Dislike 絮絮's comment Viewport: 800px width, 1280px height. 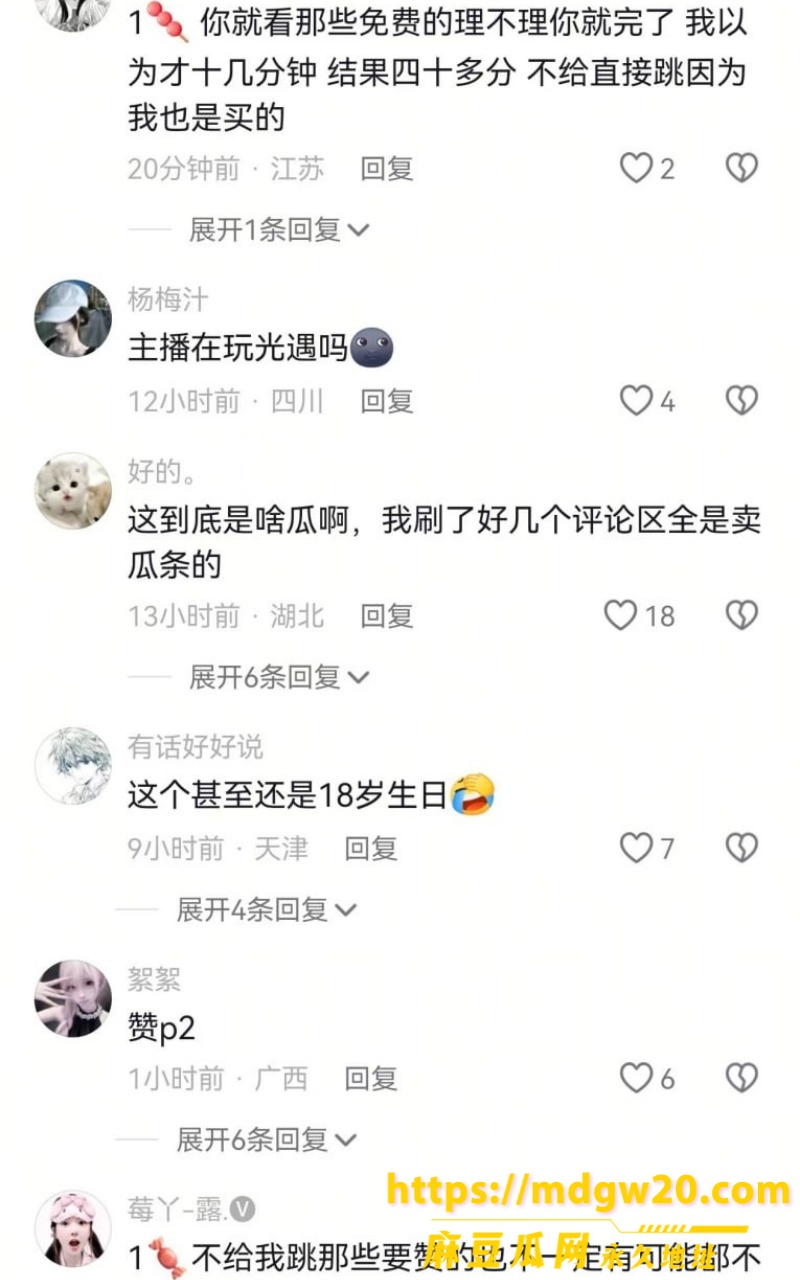tap(741, 1078)
